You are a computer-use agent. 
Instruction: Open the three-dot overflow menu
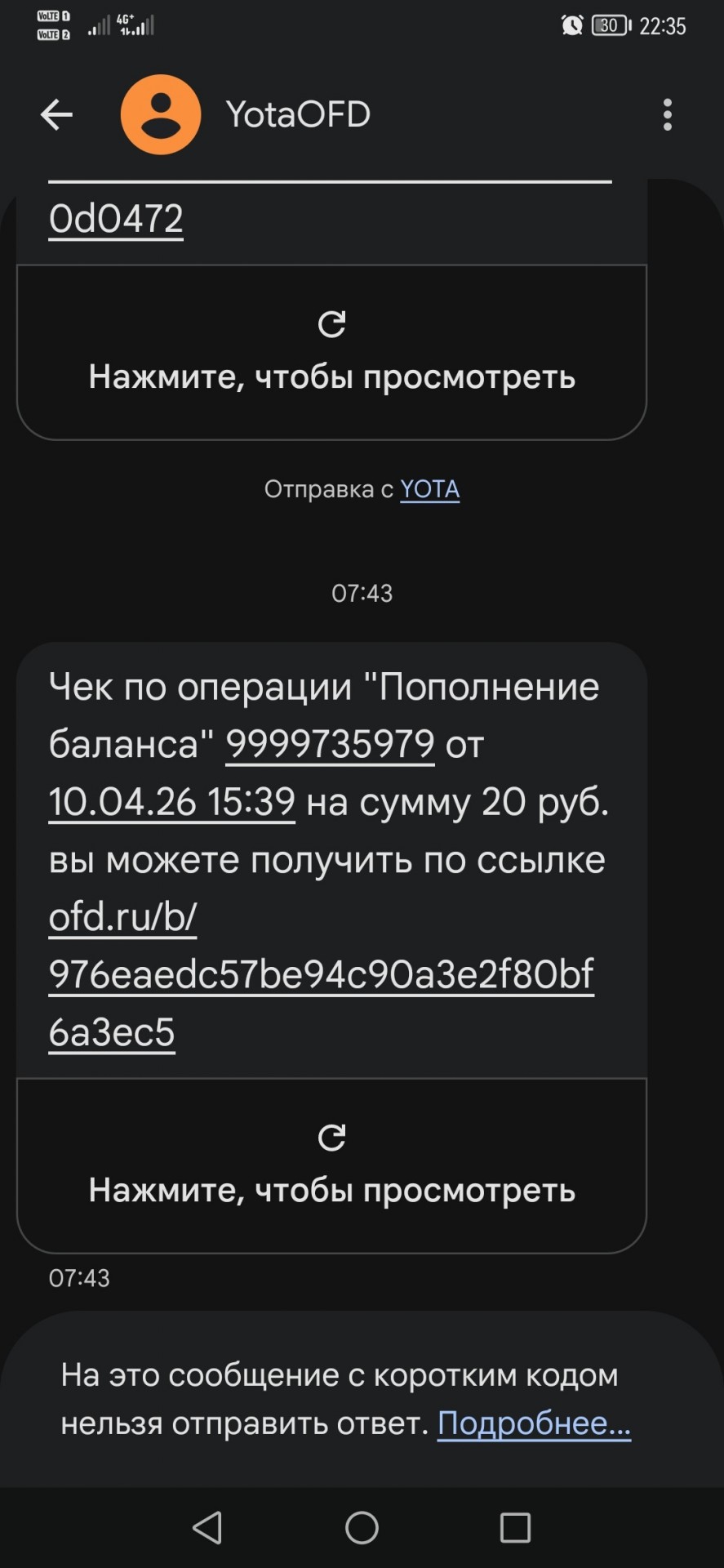coord(668,114)
